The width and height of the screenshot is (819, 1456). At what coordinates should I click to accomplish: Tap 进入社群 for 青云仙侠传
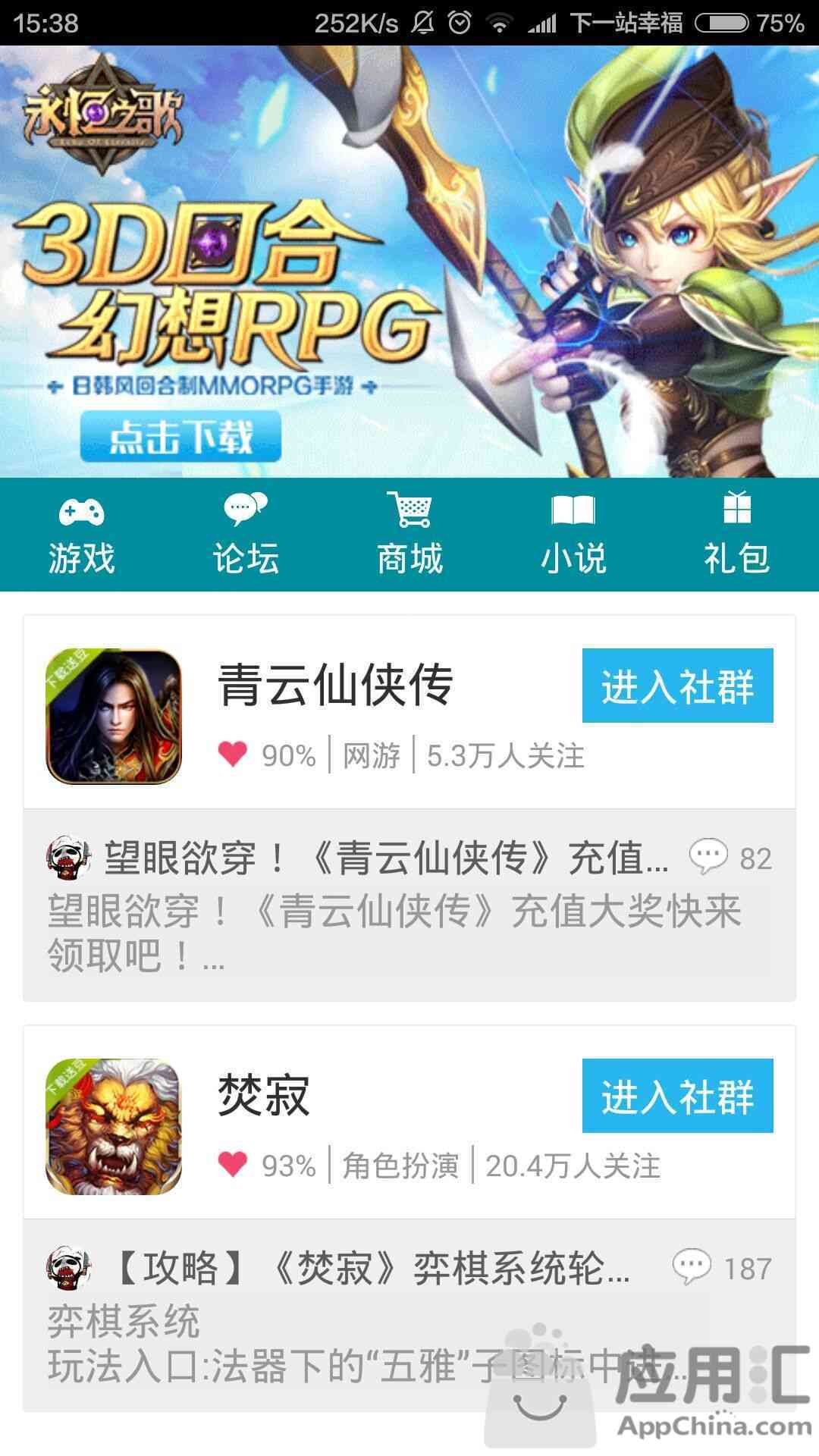677,686
